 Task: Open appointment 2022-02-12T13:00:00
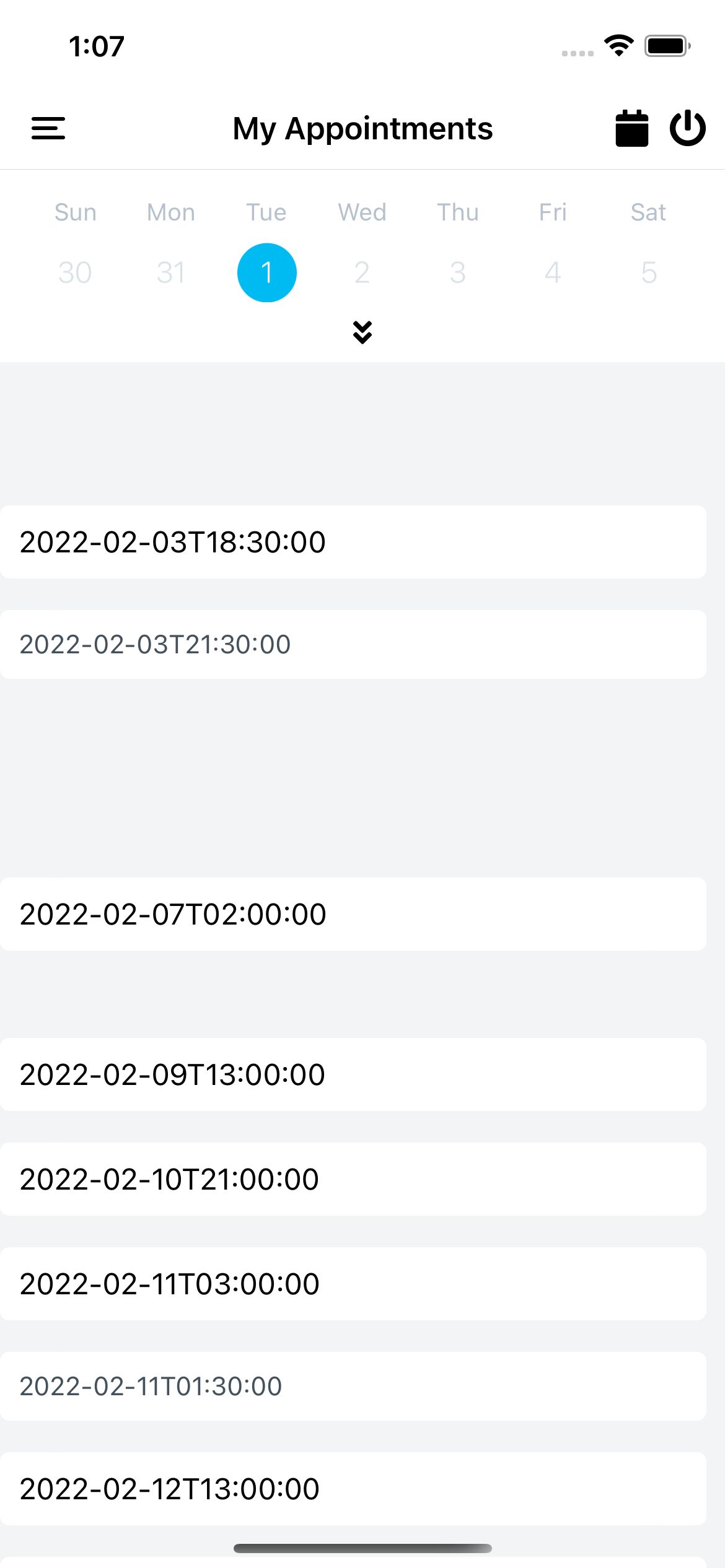point(353,1489)
